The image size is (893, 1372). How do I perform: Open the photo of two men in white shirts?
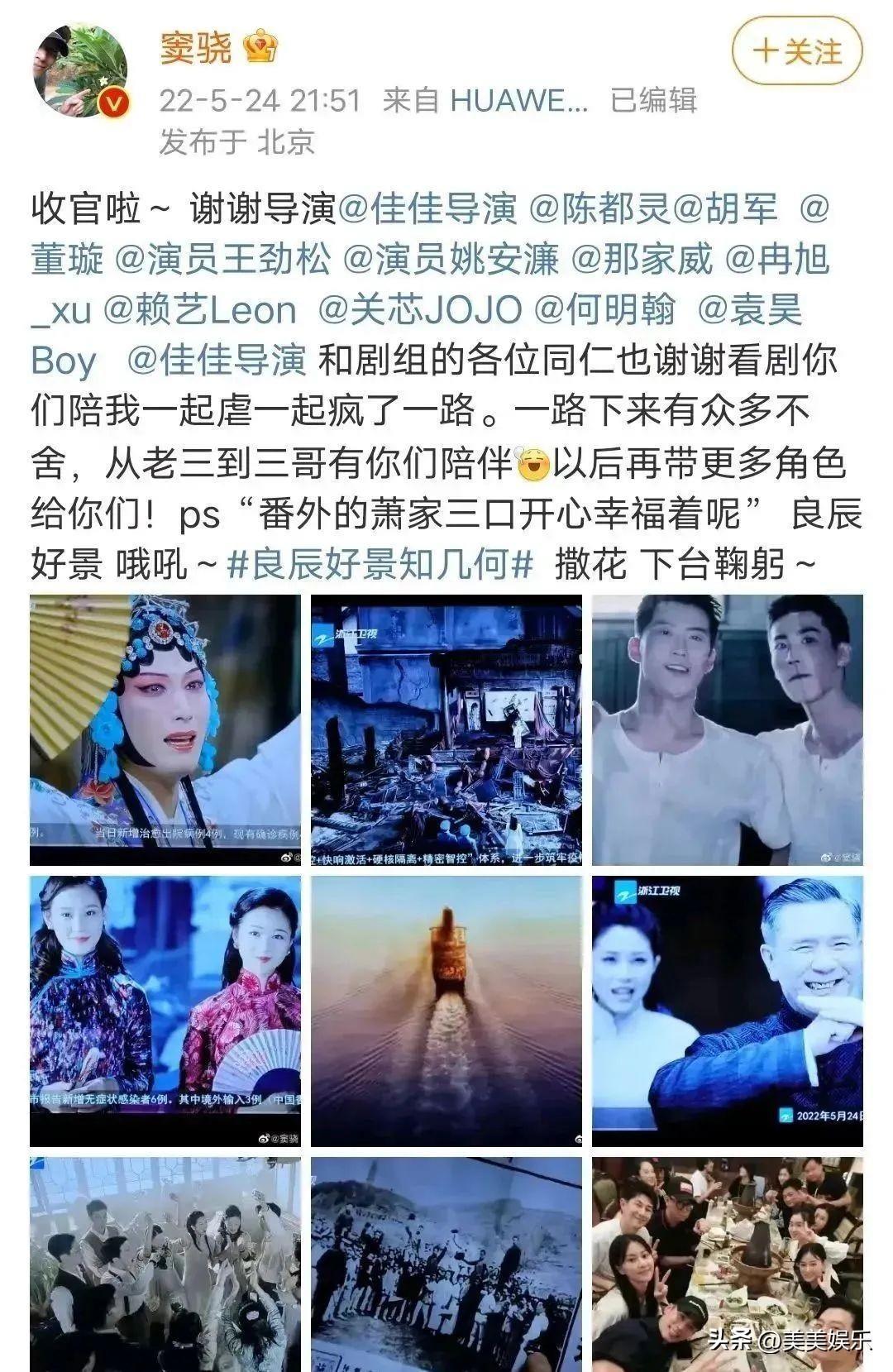pos(727,730)
